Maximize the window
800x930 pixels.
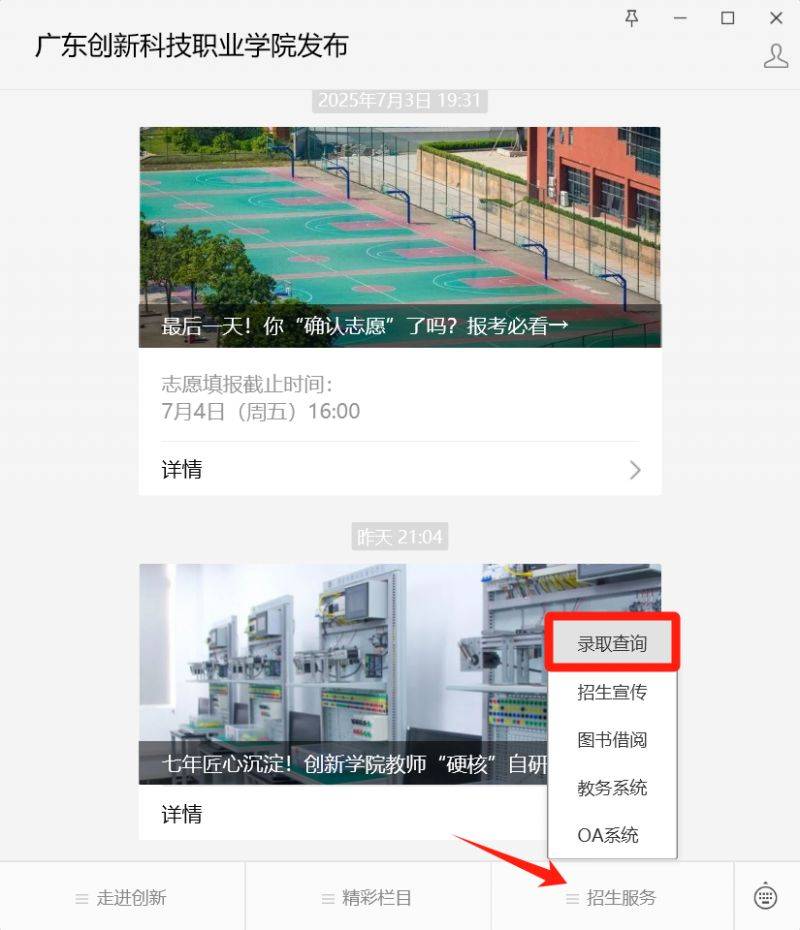[x=728, y=18]
